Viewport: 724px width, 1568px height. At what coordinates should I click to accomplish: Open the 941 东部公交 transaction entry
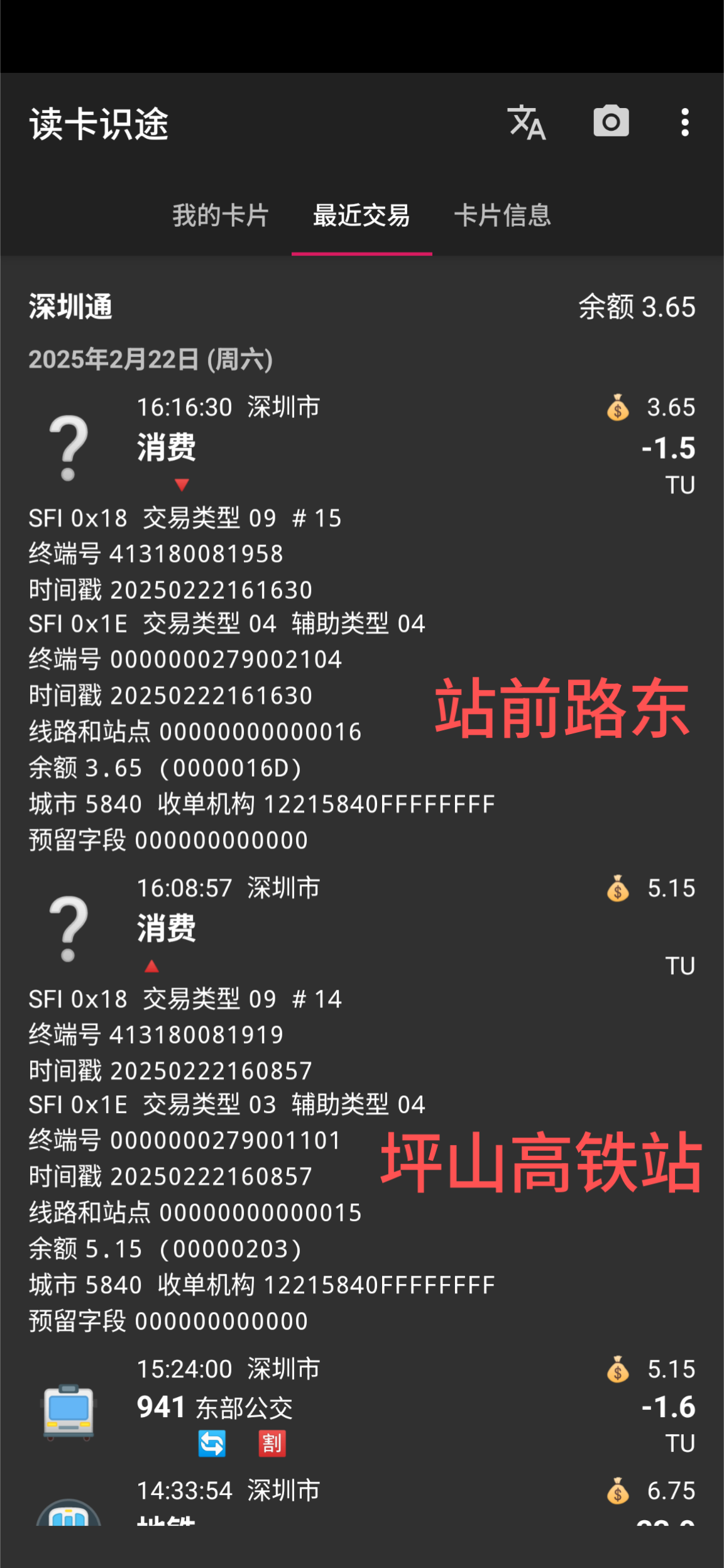click(361, 1408)
